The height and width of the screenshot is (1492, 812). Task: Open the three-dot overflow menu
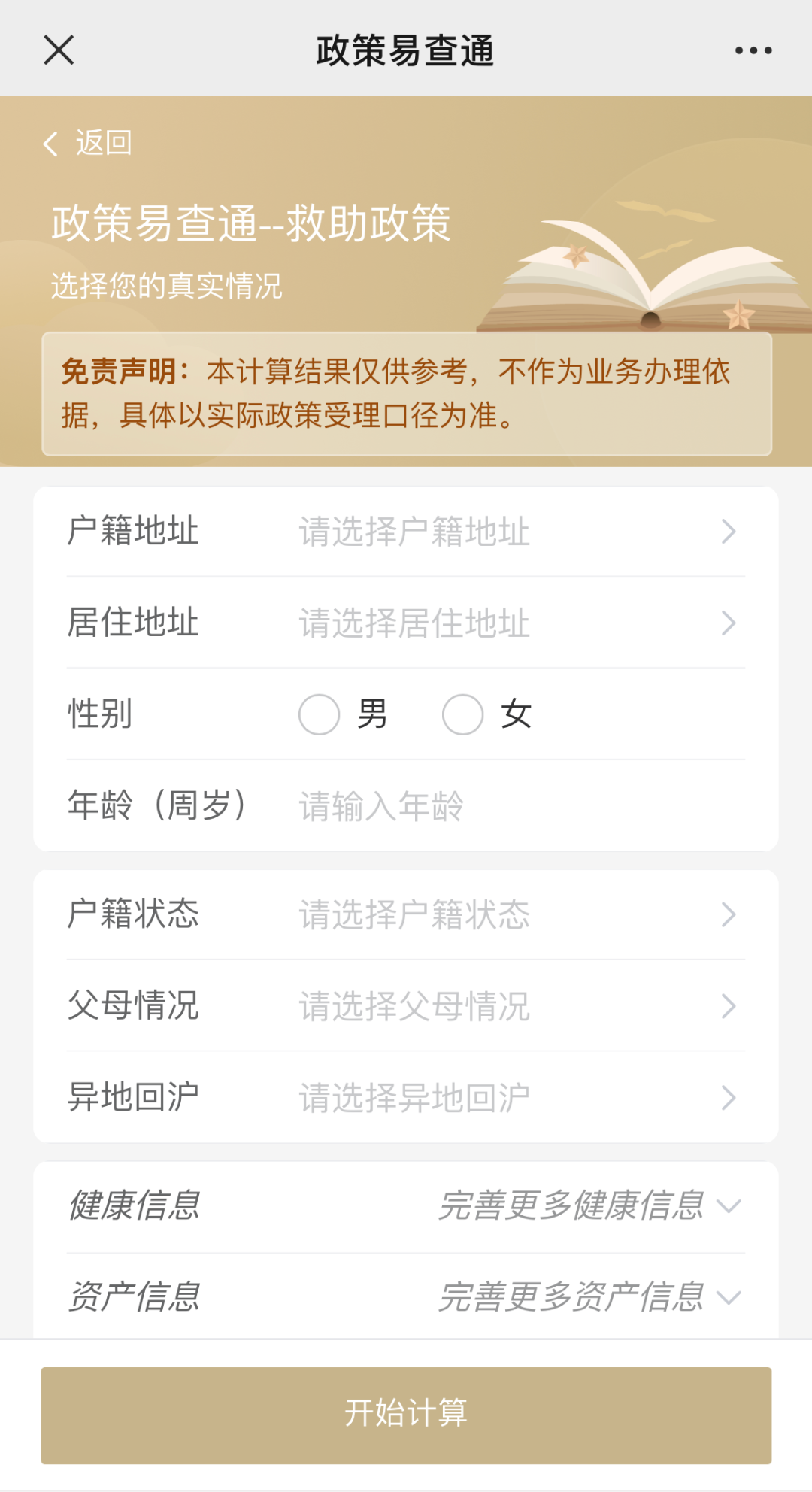pos(753,50)
